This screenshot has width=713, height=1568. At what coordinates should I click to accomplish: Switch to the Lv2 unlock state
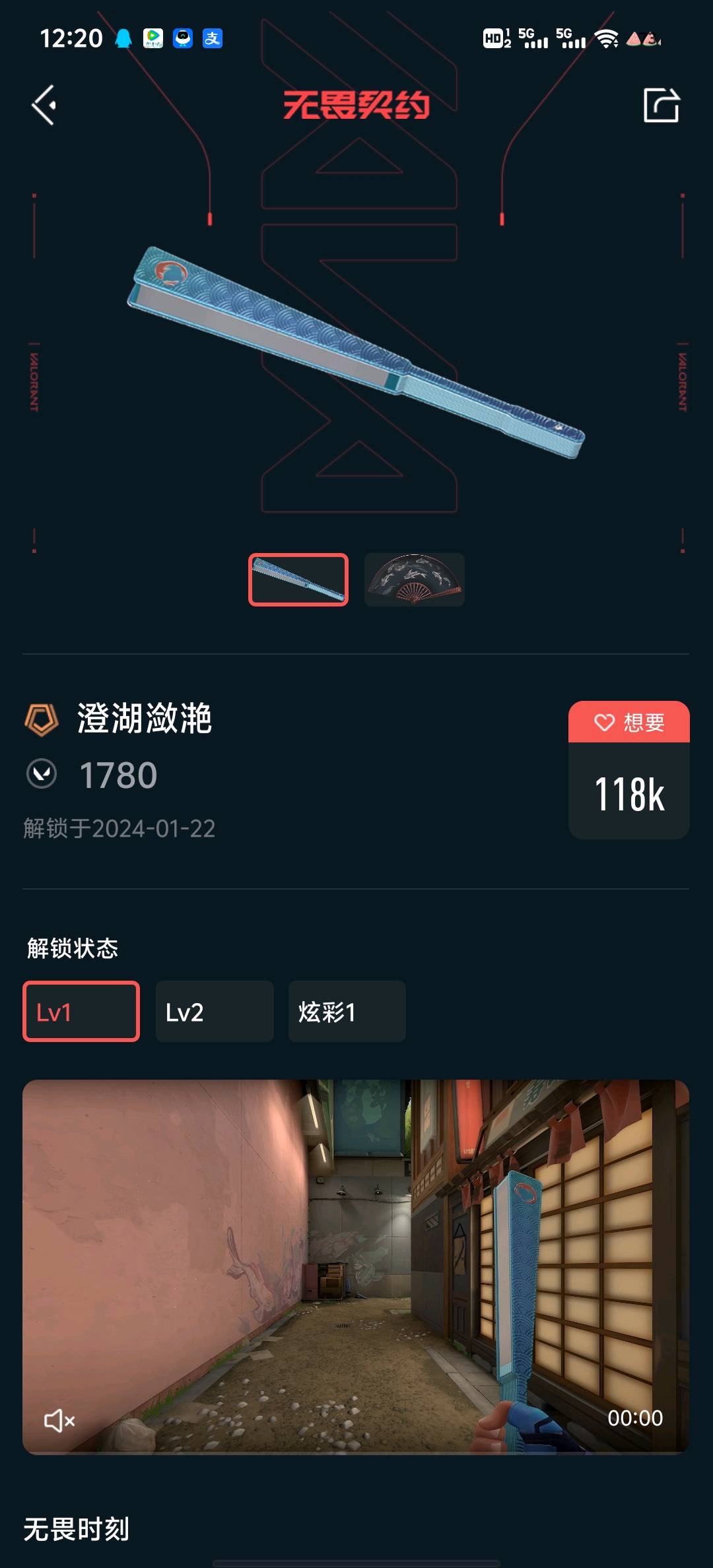point(215,1011)
